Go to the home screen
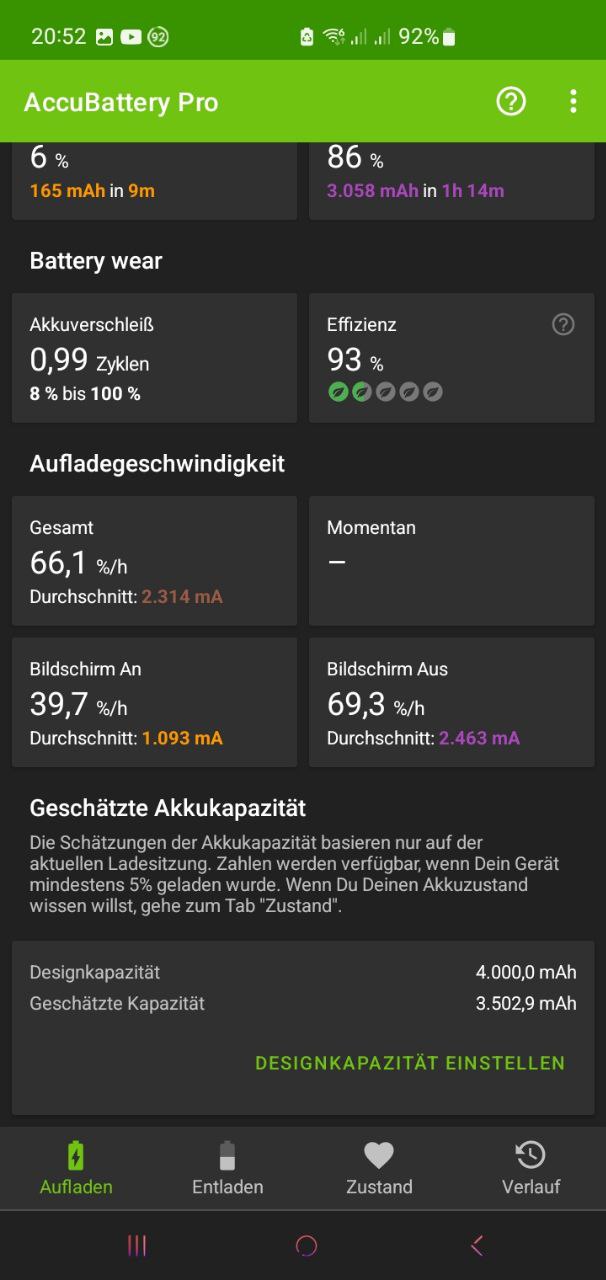 click(306, 1245)
